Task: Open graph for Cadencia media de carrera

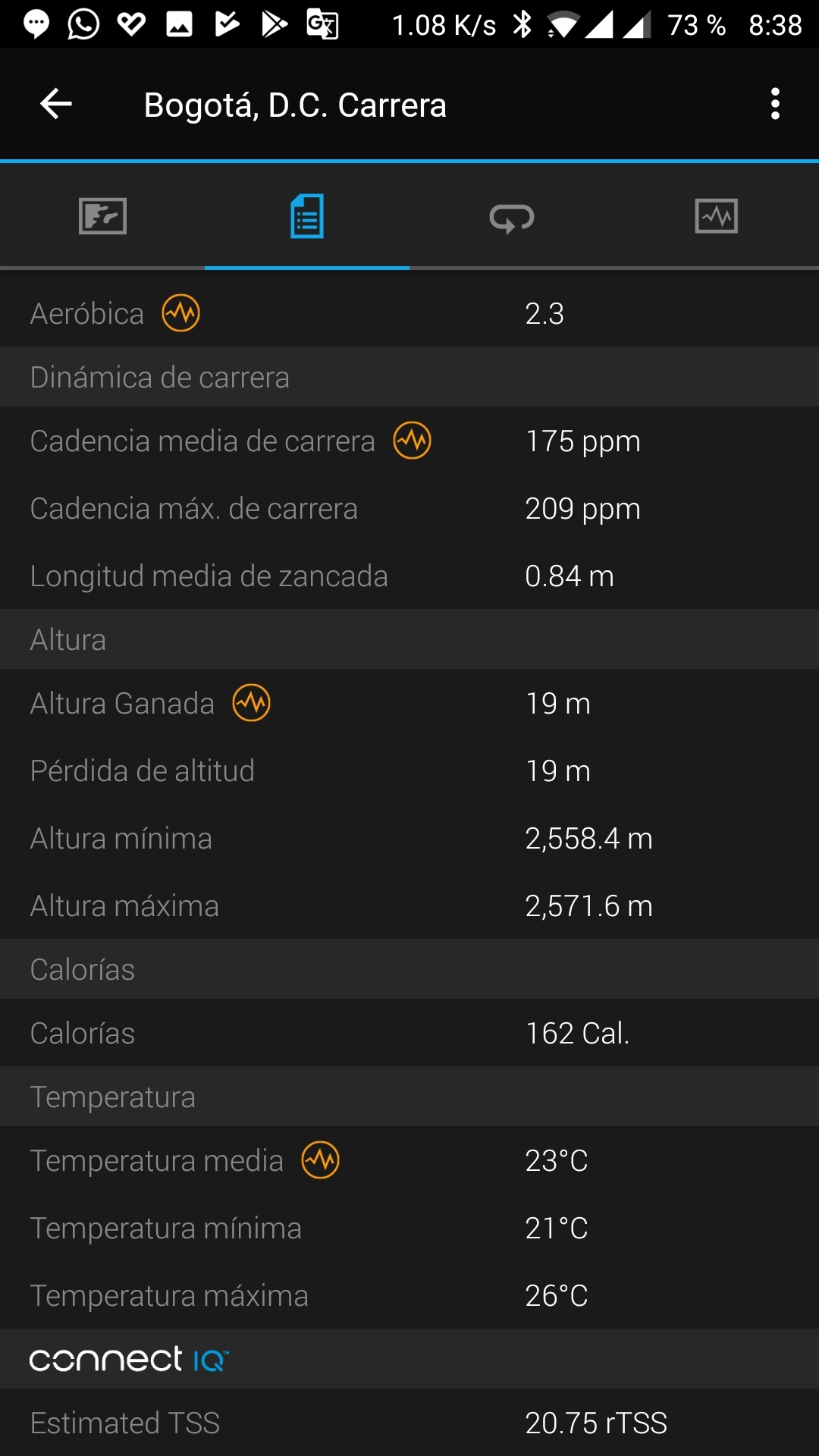Action: pos(413,441)
